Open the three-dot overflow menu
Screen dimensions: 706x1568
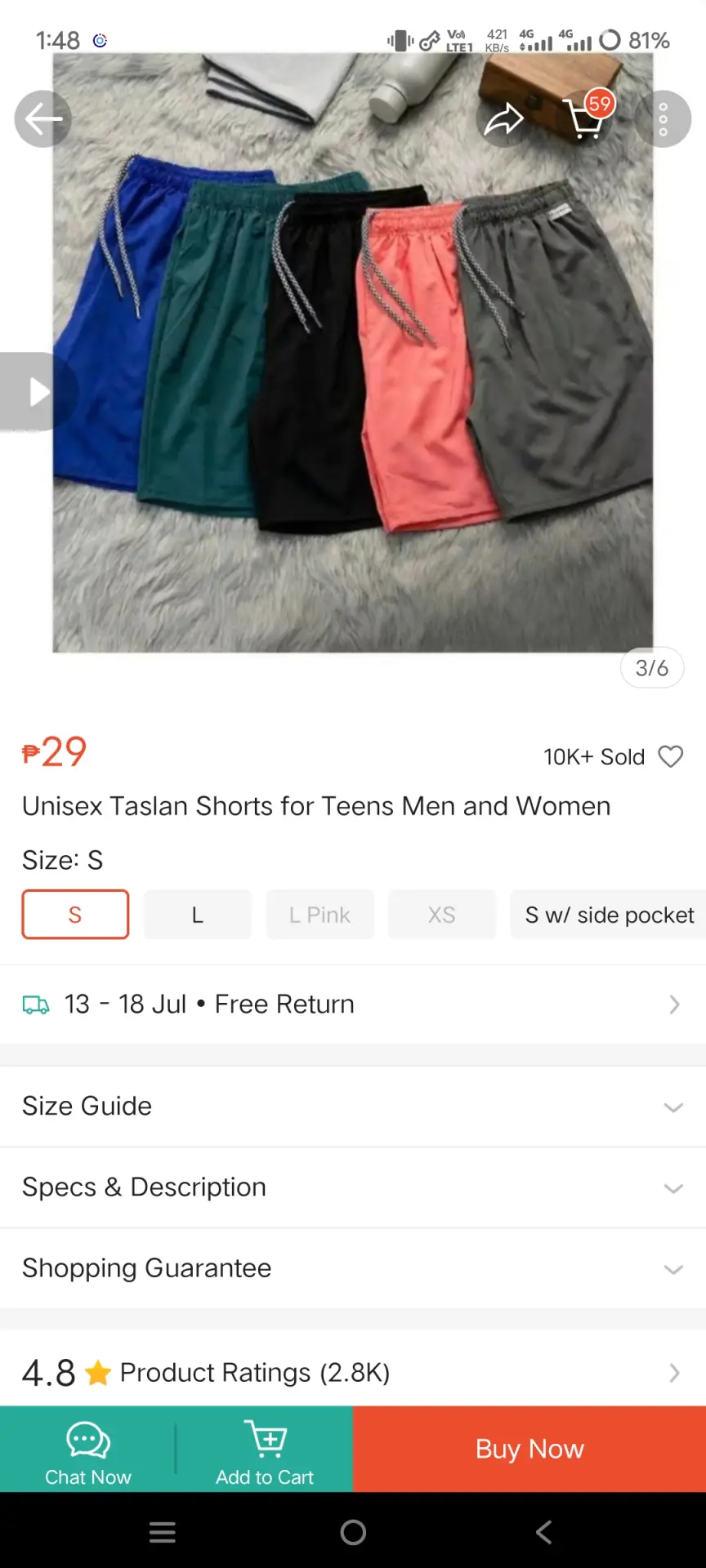pos(663,119)
